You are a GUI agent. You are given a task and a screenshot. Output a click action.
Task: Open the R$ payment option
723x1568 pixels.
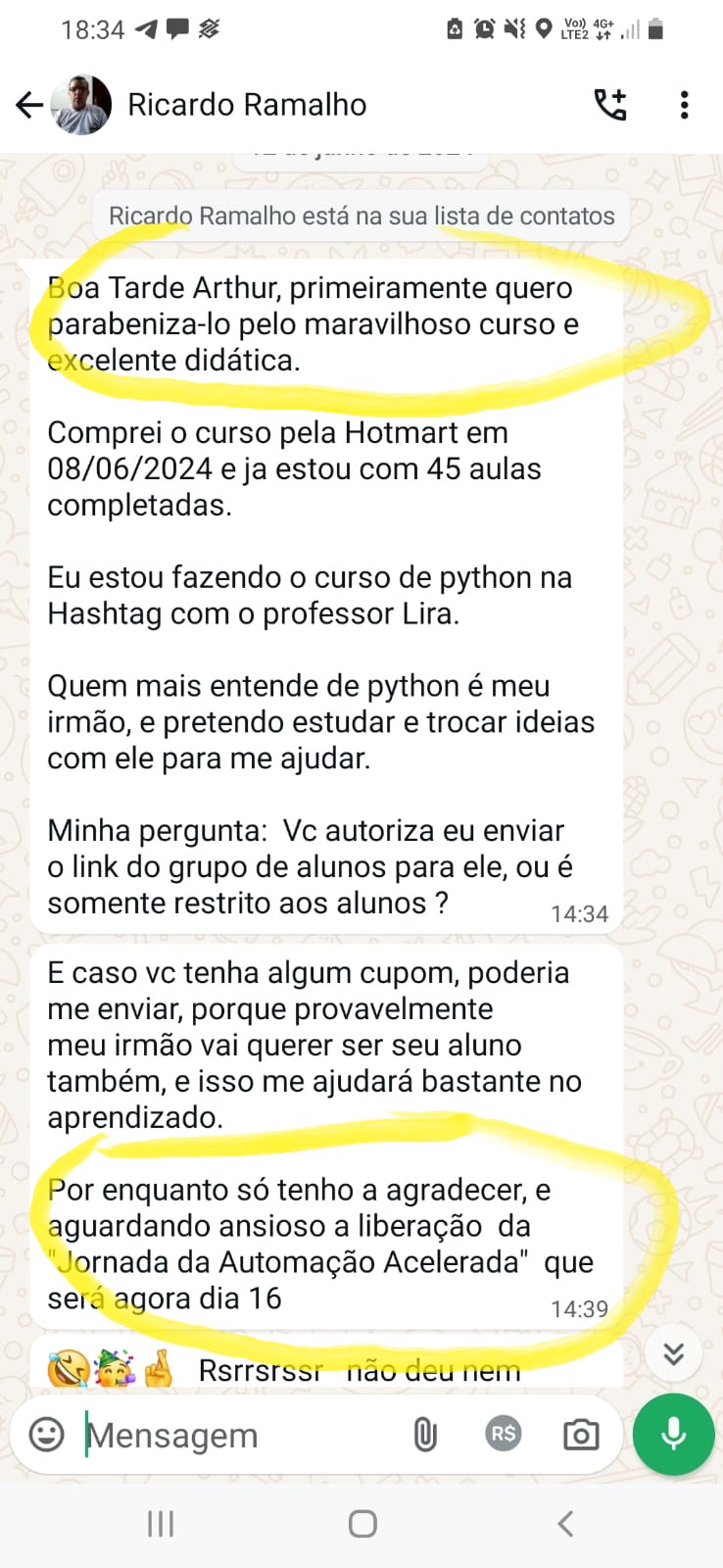pos(504,1434)
